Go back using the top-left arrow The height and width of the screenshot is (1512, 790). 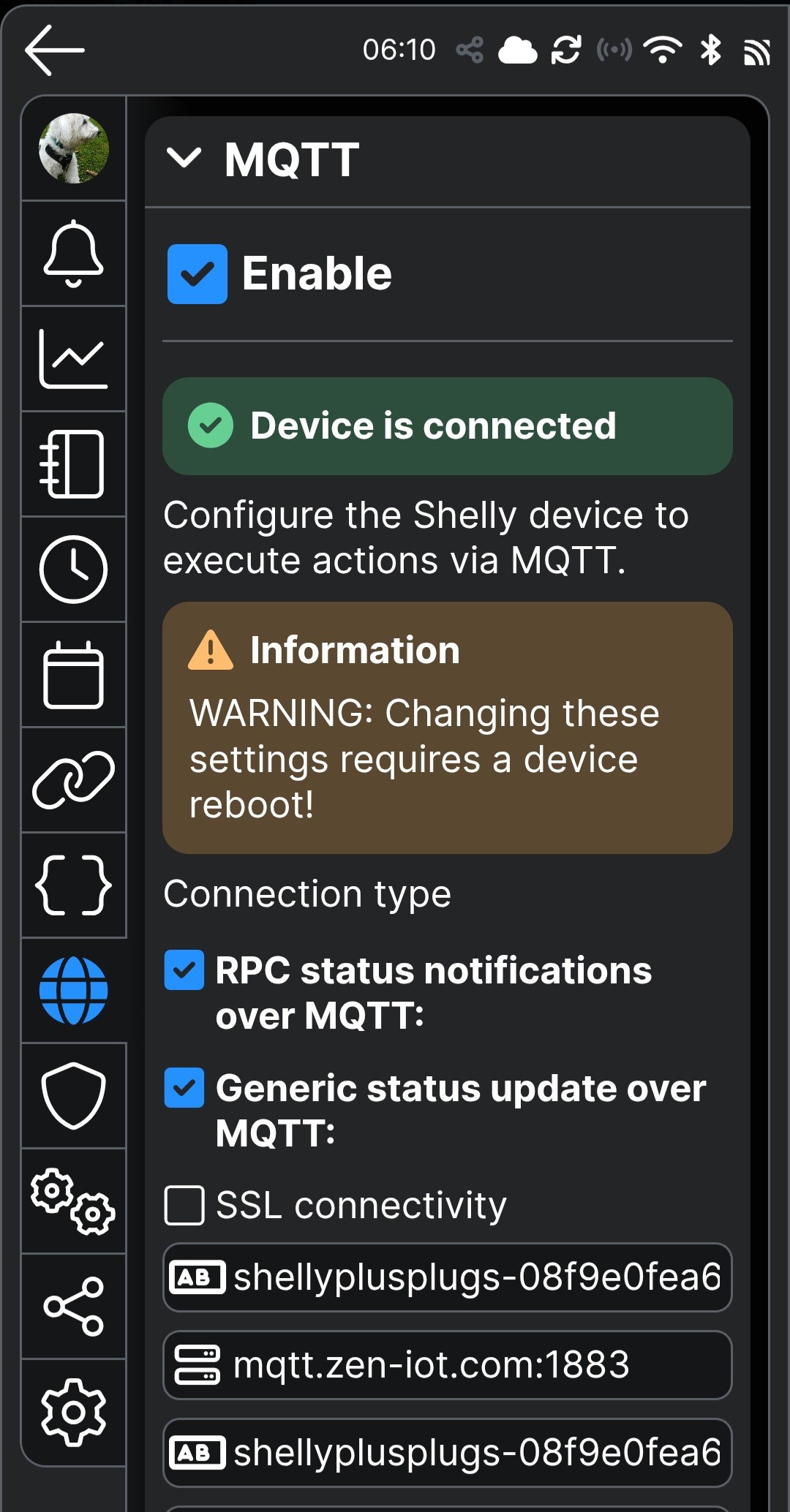pyautogui.click(x=55, y=50)
